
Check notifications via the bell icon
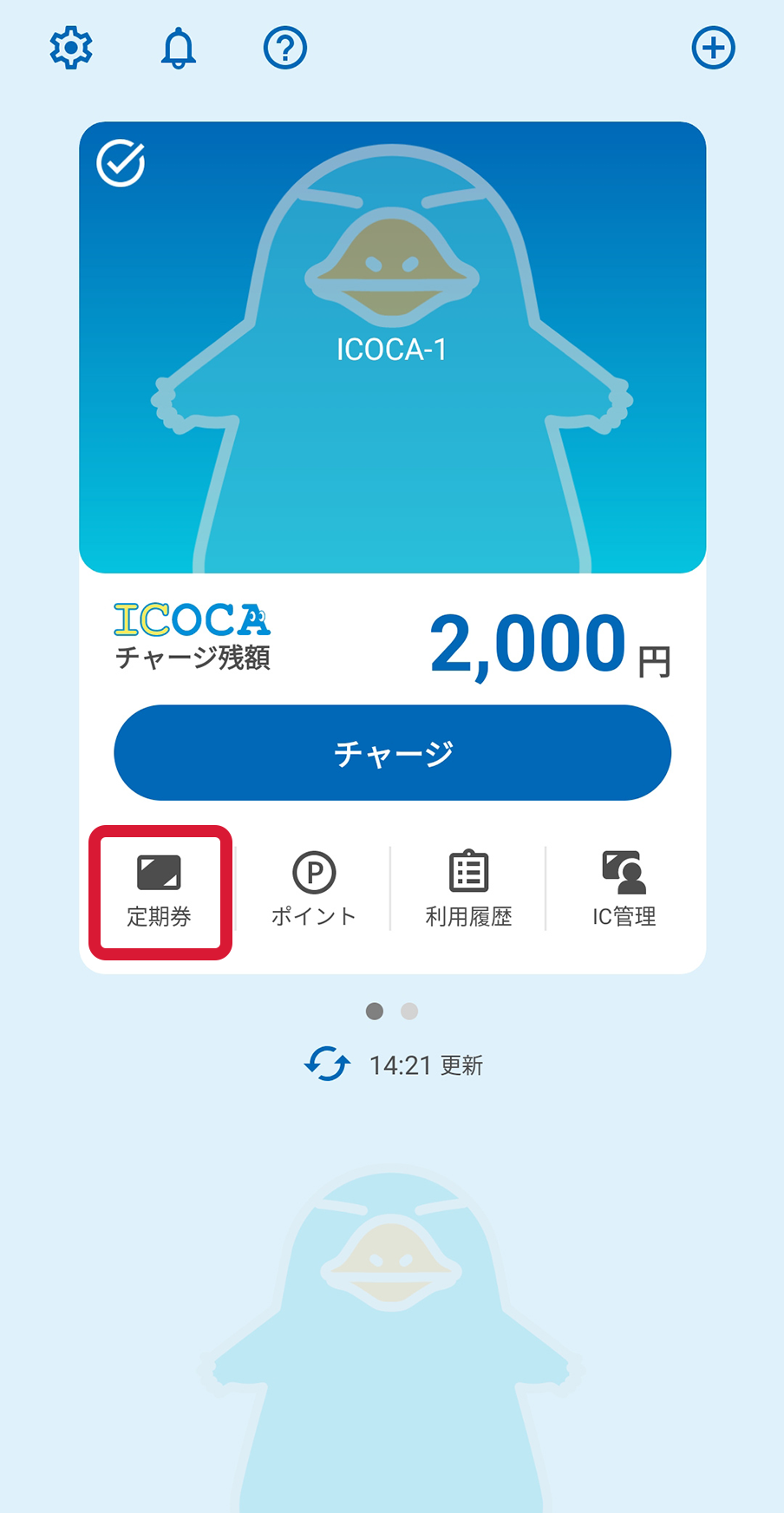coord(178,48)
